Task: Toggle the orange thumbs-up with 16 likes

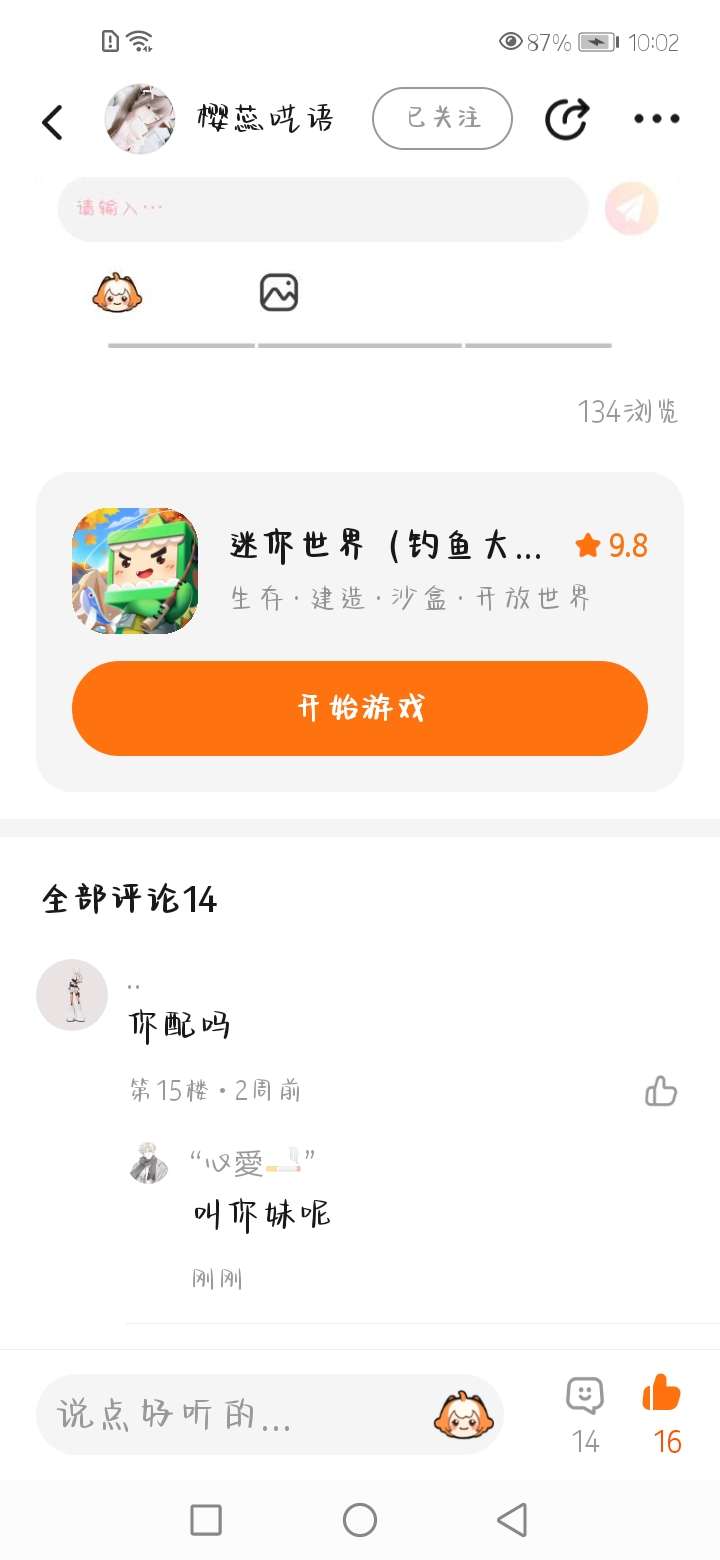Action: click(661, 1413)
